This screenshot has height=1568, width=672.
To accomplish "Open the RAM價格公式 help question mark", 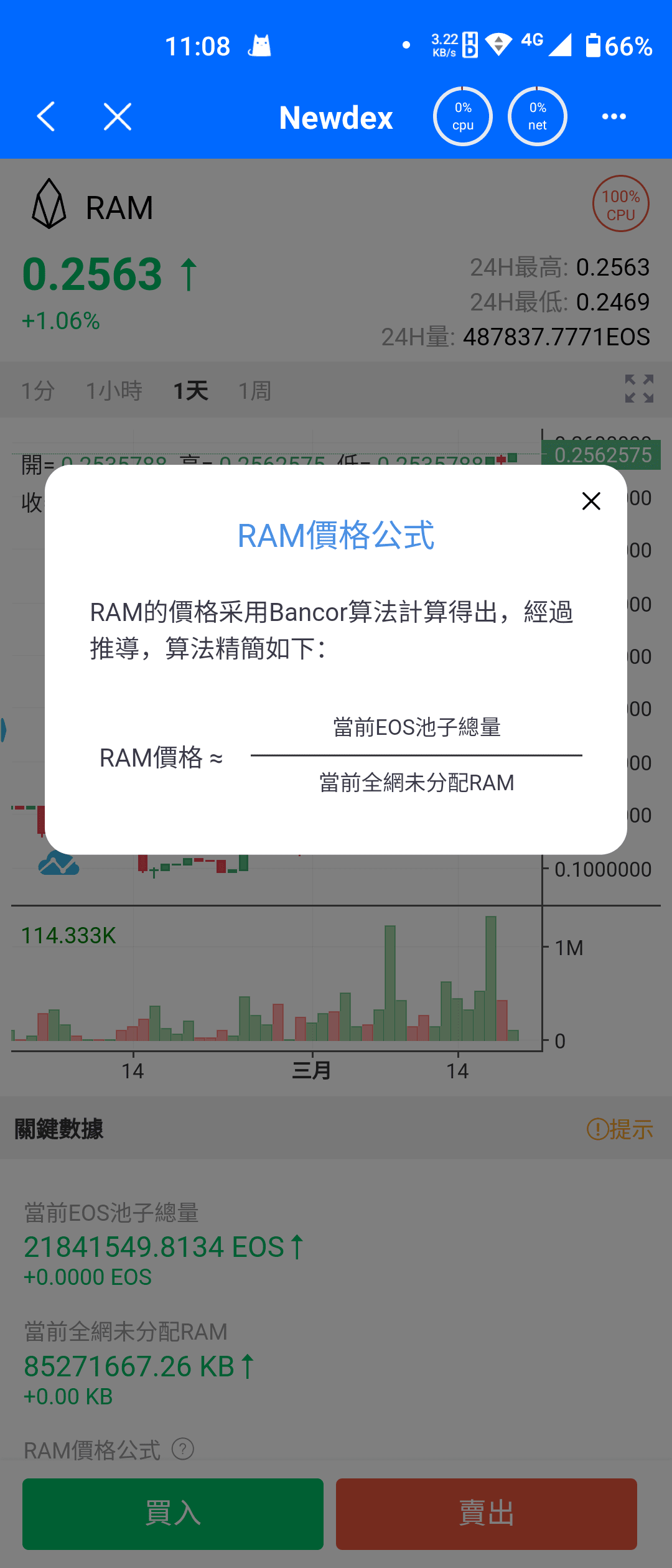I will point(184,1450).
